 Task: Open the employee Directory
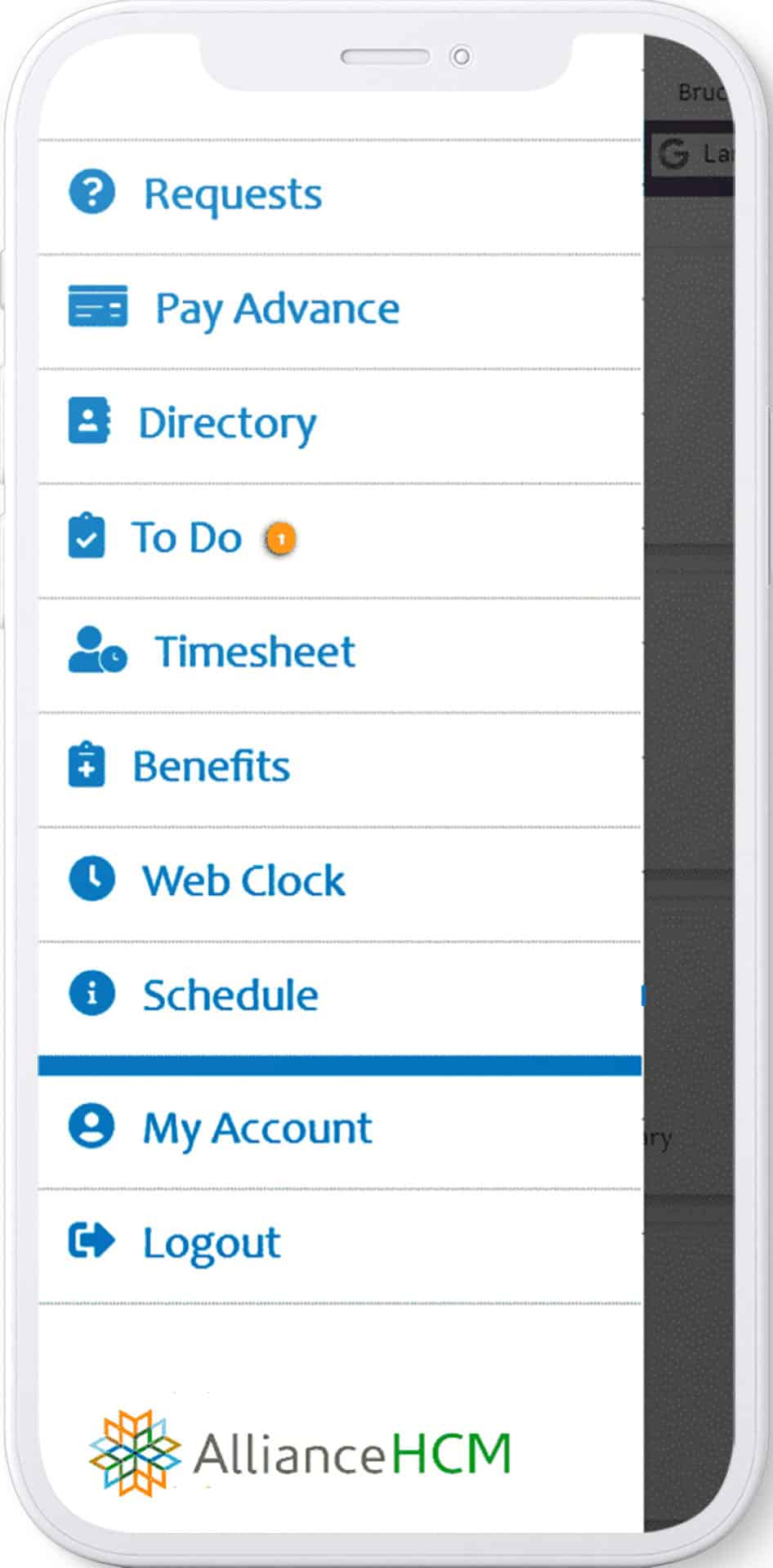pyautogui.click(x=227, y=424)
